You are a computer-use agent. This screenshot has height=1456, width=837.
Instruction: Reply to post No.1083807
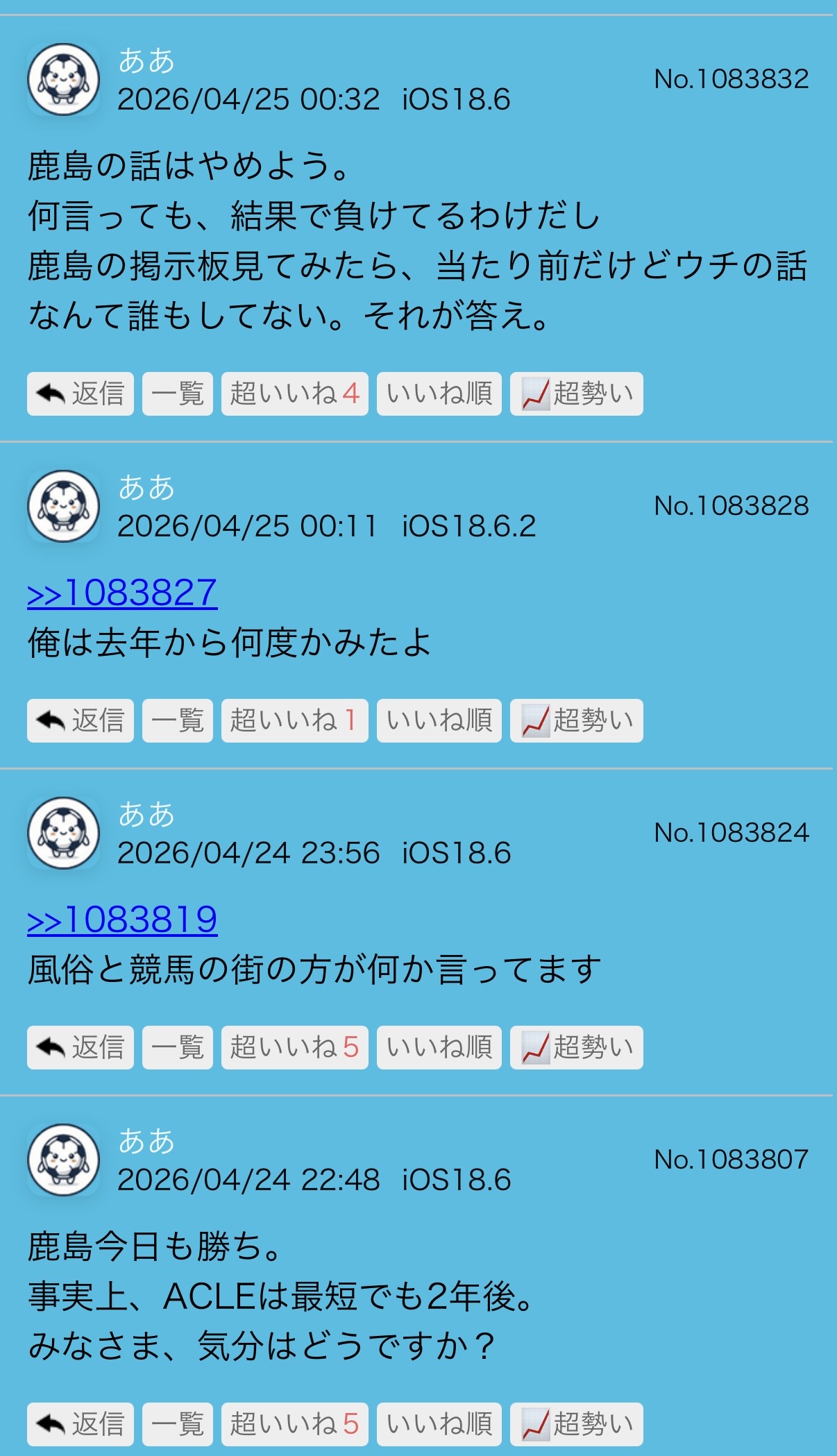pyautogui.click(x=81, y=1424)
